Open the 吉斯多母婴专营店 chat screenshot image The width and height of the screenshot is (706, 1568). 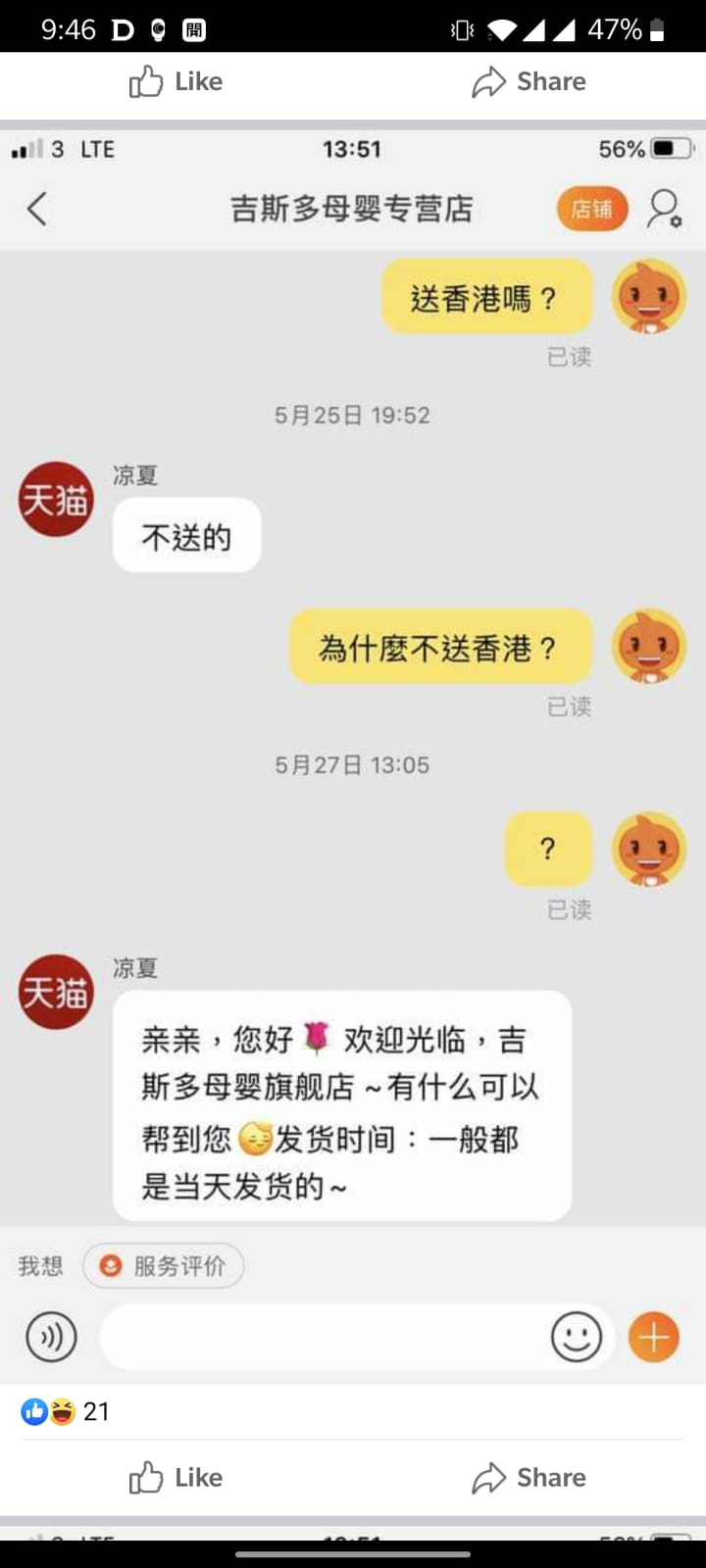[x=353, y=757]
